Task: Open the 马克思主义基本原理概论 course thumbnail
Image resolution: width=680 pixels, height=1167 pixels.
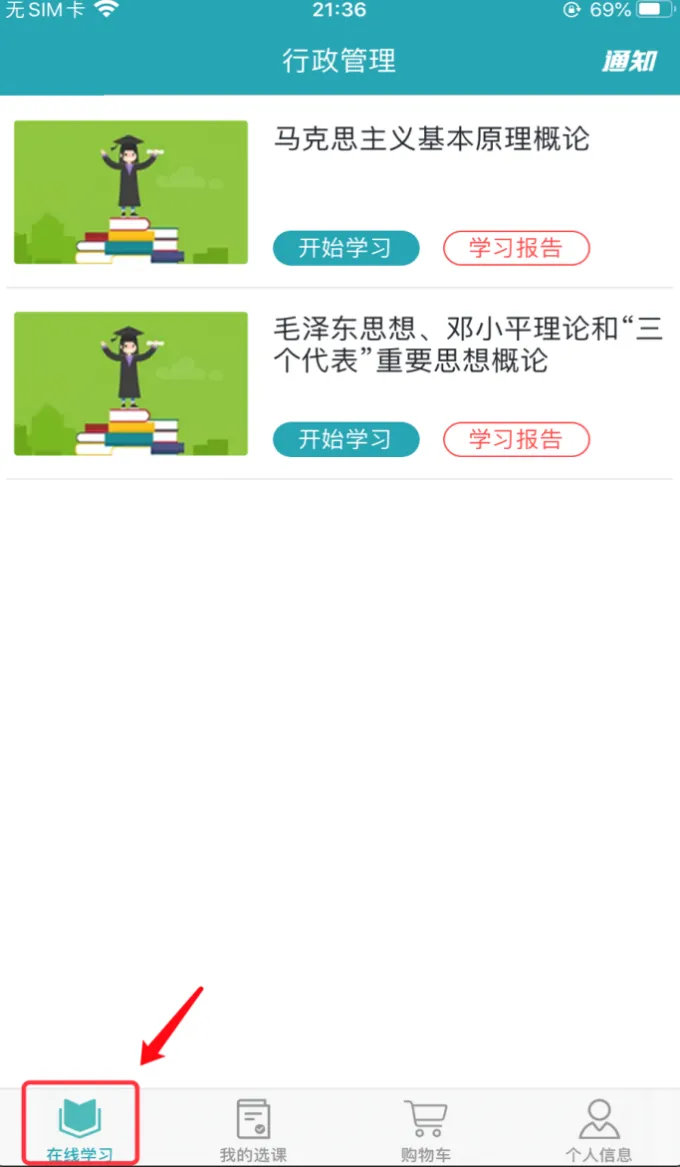Action: tap(131, 192)
